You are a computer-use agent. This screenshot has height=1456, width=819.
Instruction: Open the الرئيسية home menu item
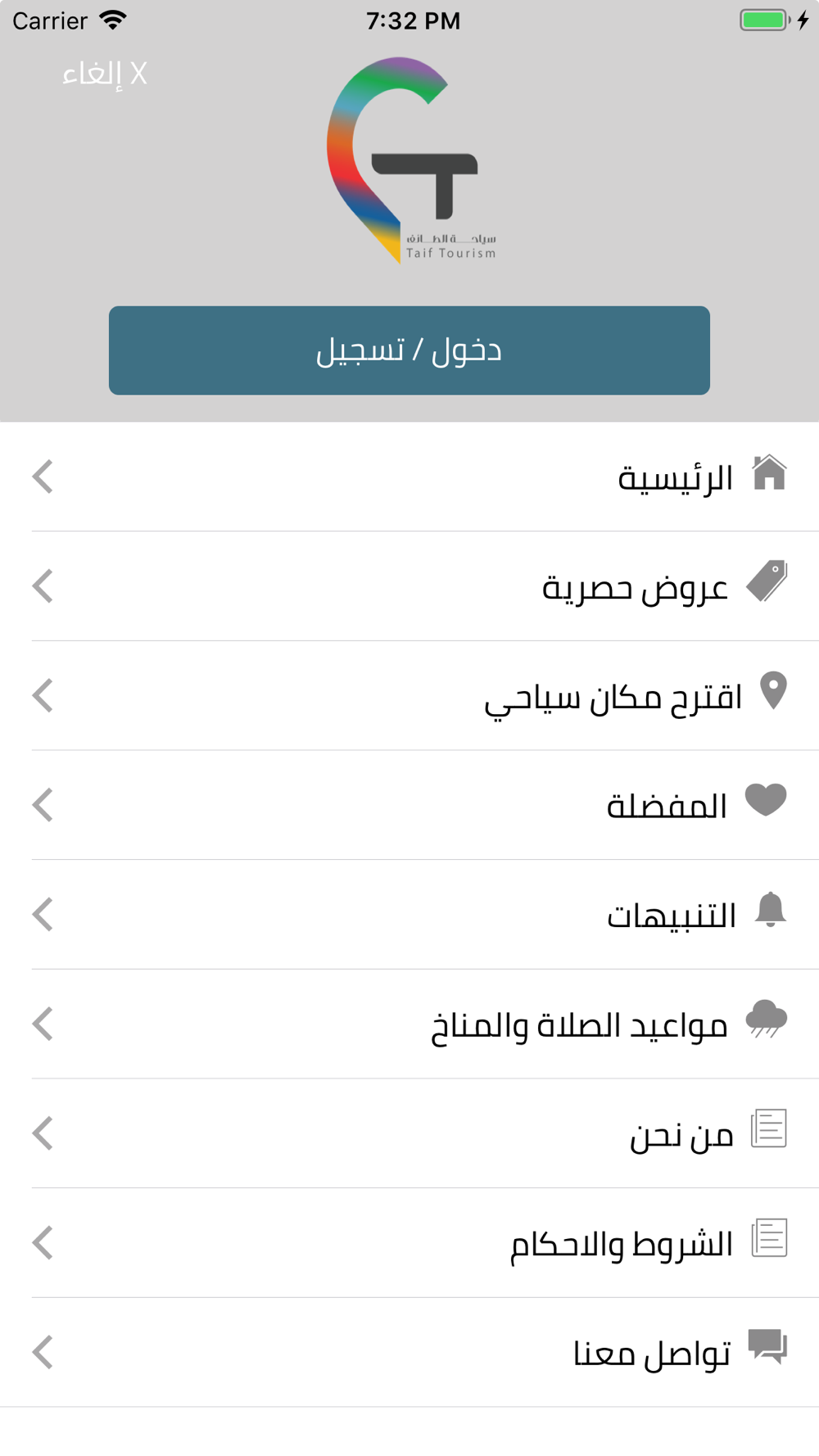coord(409,477)
